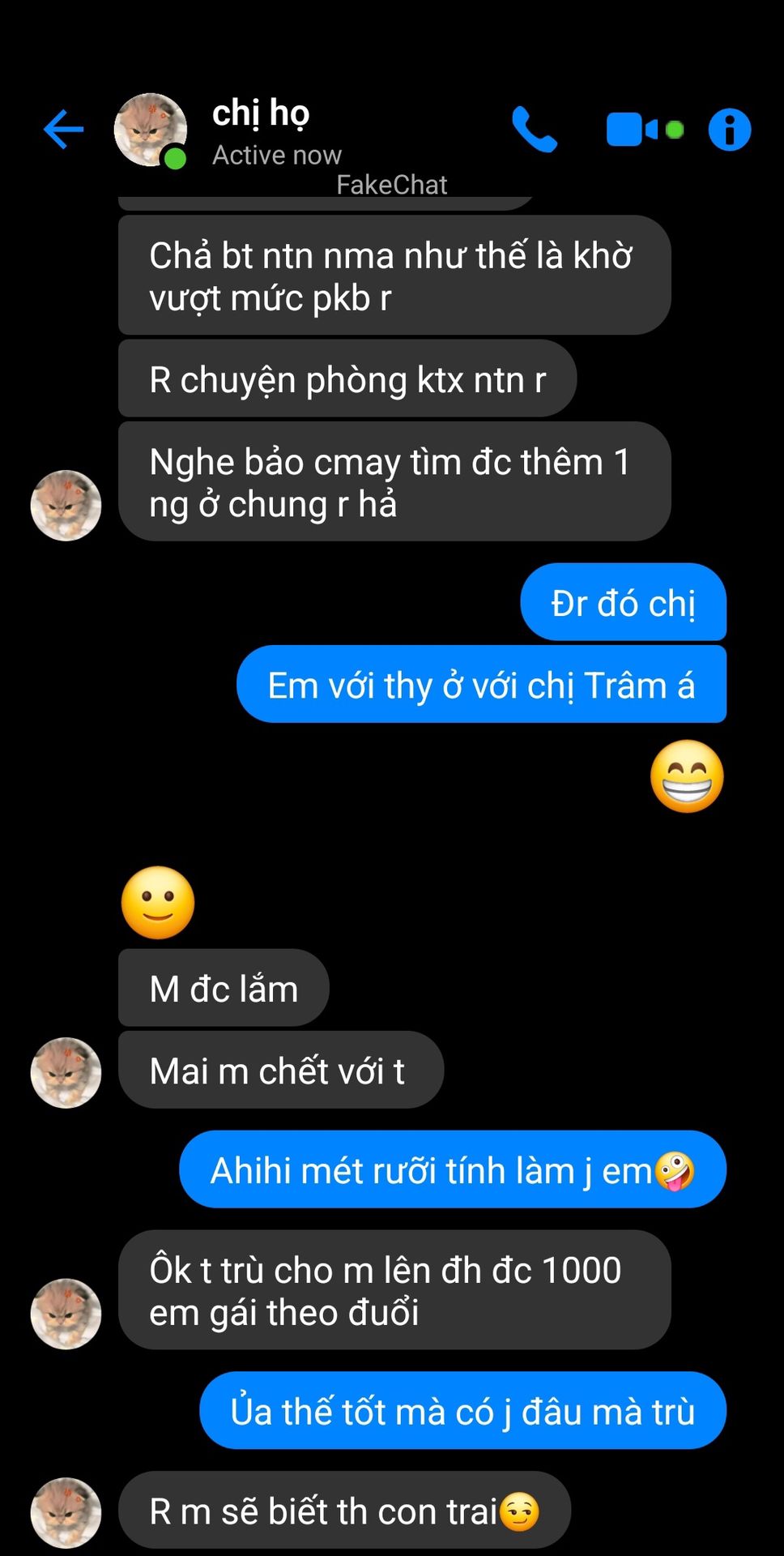Go back with the blue arrow
Viewport: 784px width, 1556px height.
click(x=64, y=130)
